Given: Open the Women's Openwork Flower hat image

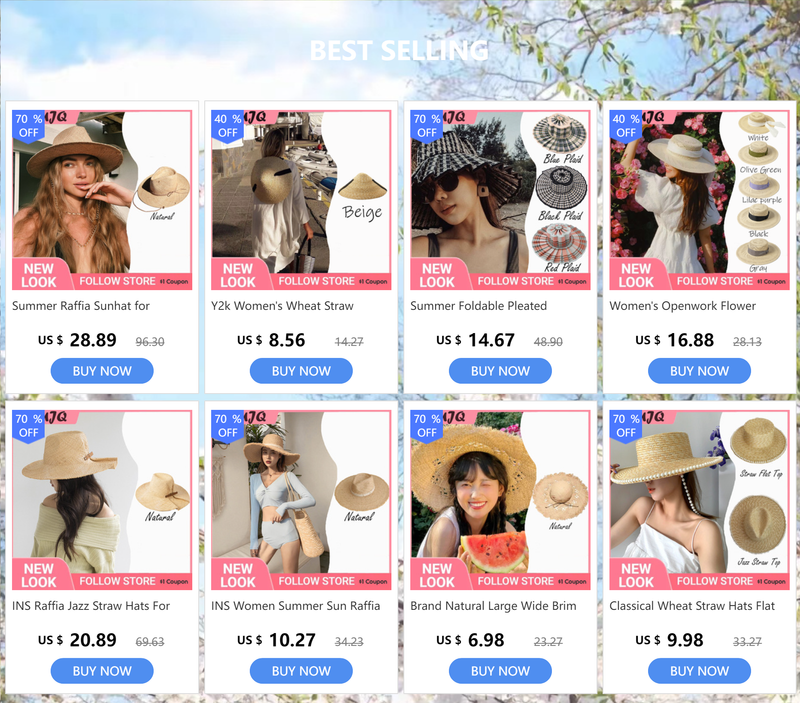Looking at the screenshot, I should [x=699, y=200].
